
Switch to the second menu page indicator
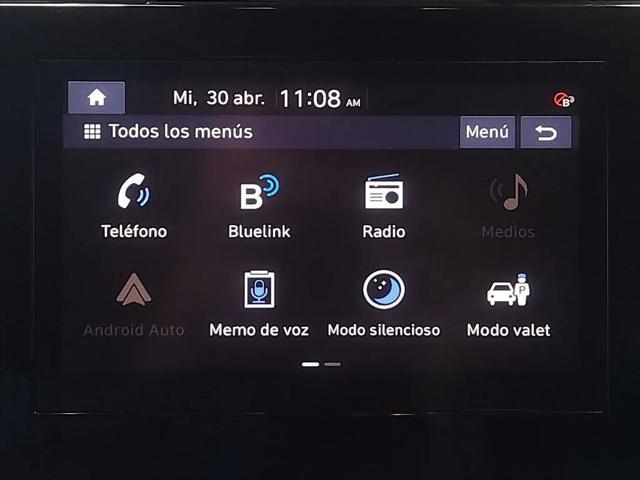tap(333, 364)
